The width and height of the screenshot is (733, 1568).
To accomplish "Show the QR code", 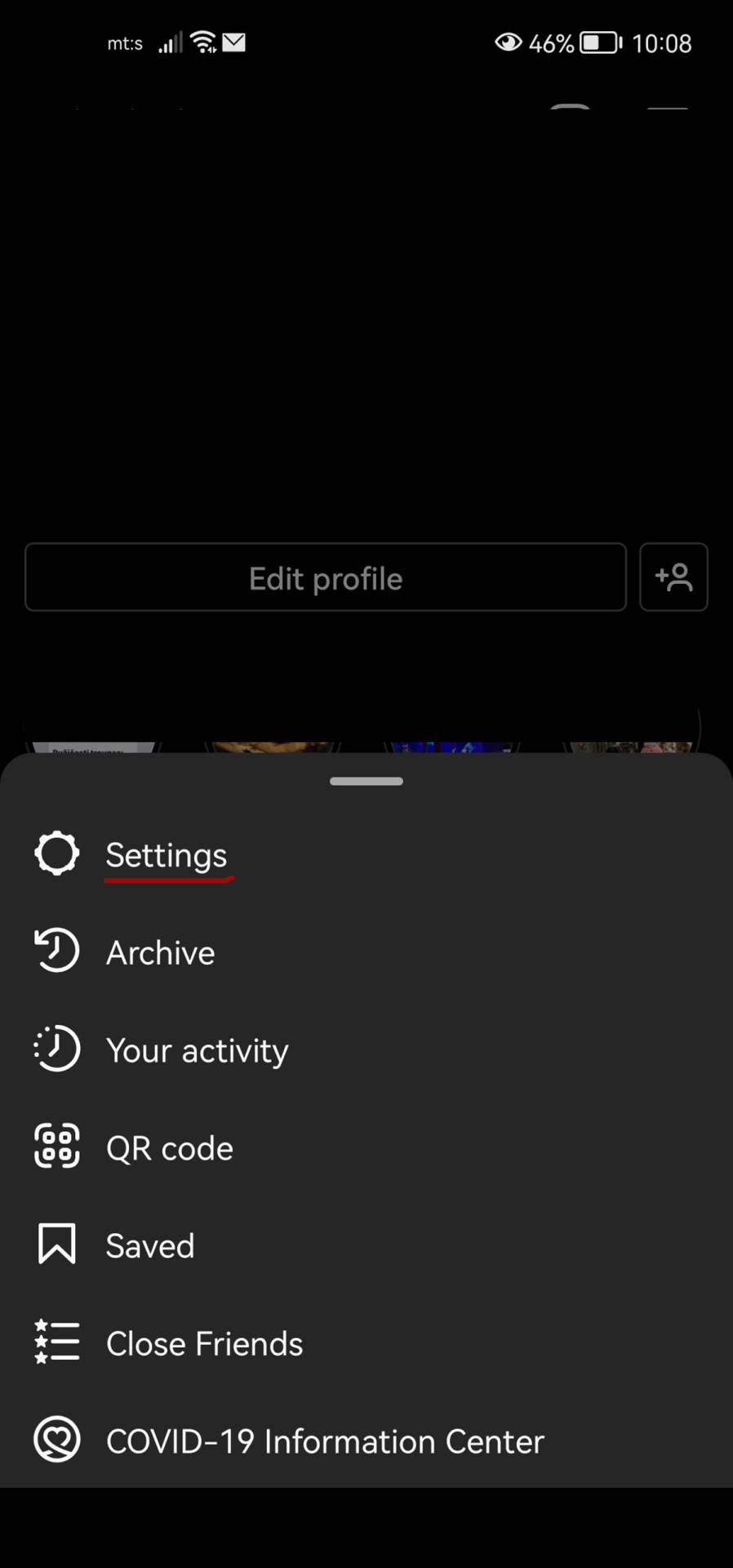I will (x=169, y=1148).
